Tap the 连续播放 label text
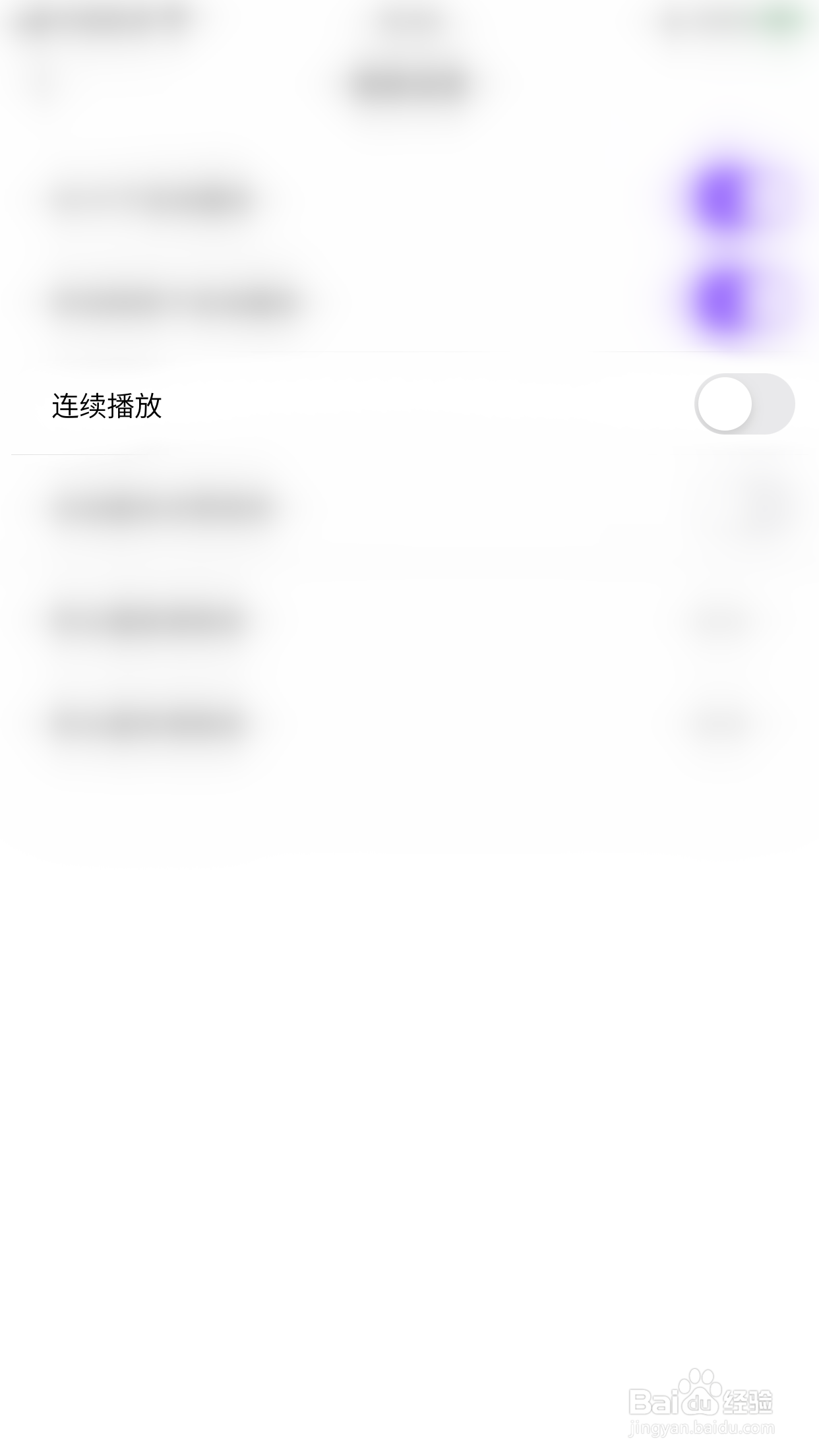This screenshot has height=1456, width=819. [x=109, y=404]
